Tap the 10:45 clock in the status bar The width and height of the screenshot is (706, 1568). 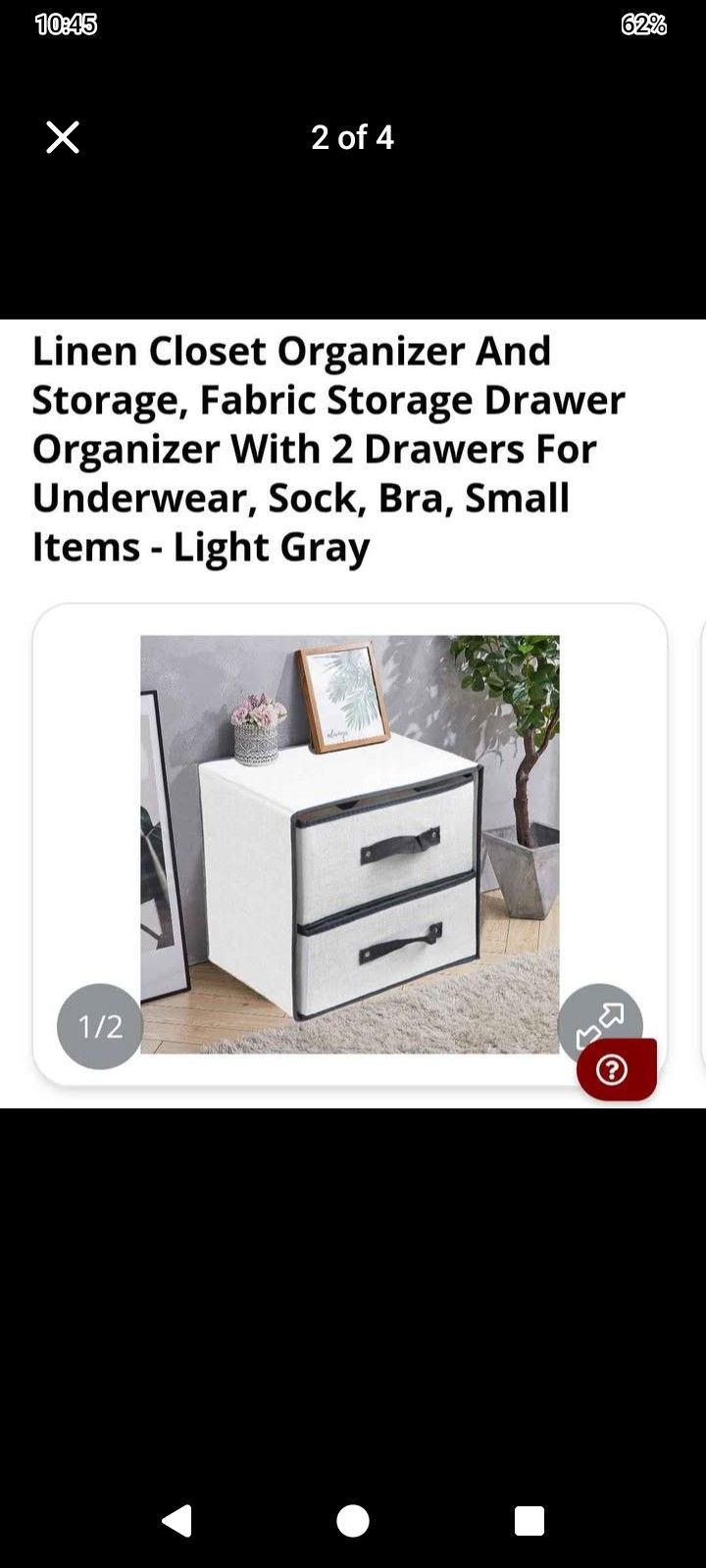64,24
